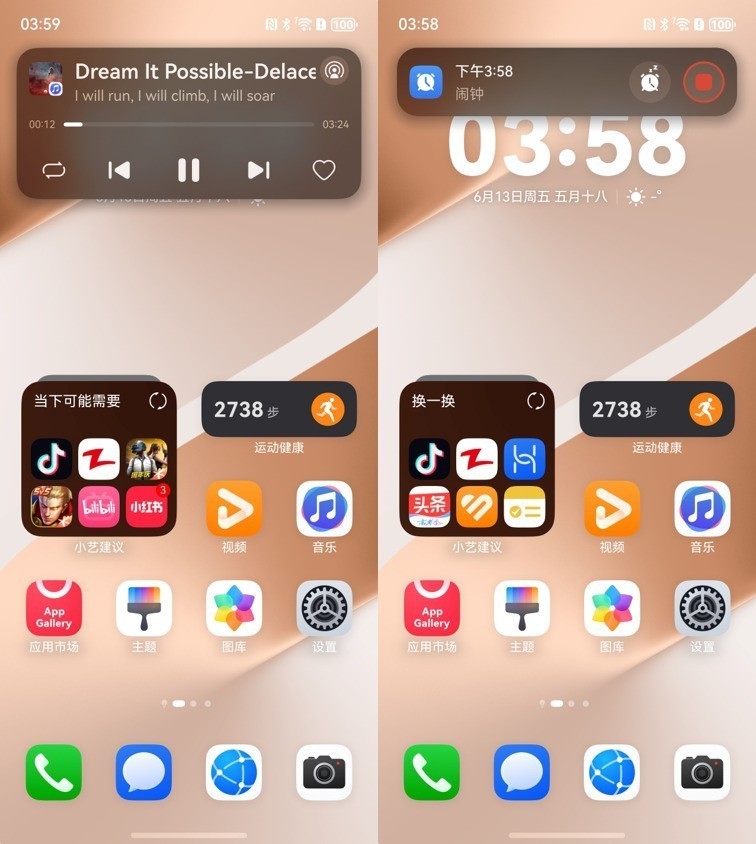
Task: Snooze the 3:58 PM alarm
Action: pos(650,81)
